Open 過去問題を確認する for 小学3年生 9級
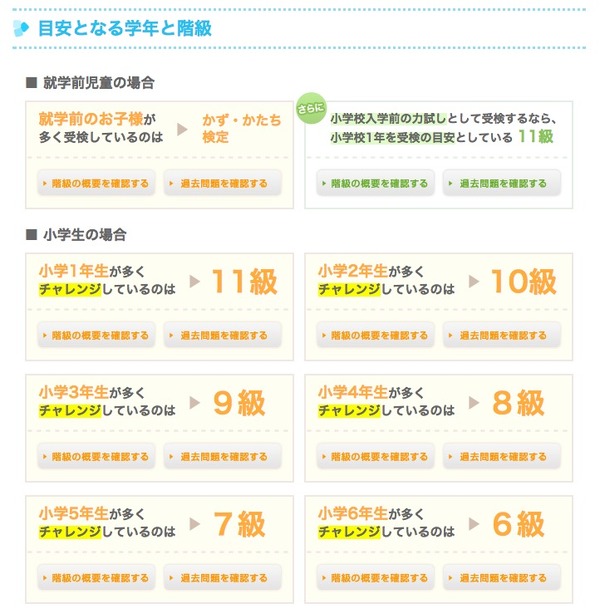Viewport: 600px width, 613px height. point(222,457)
